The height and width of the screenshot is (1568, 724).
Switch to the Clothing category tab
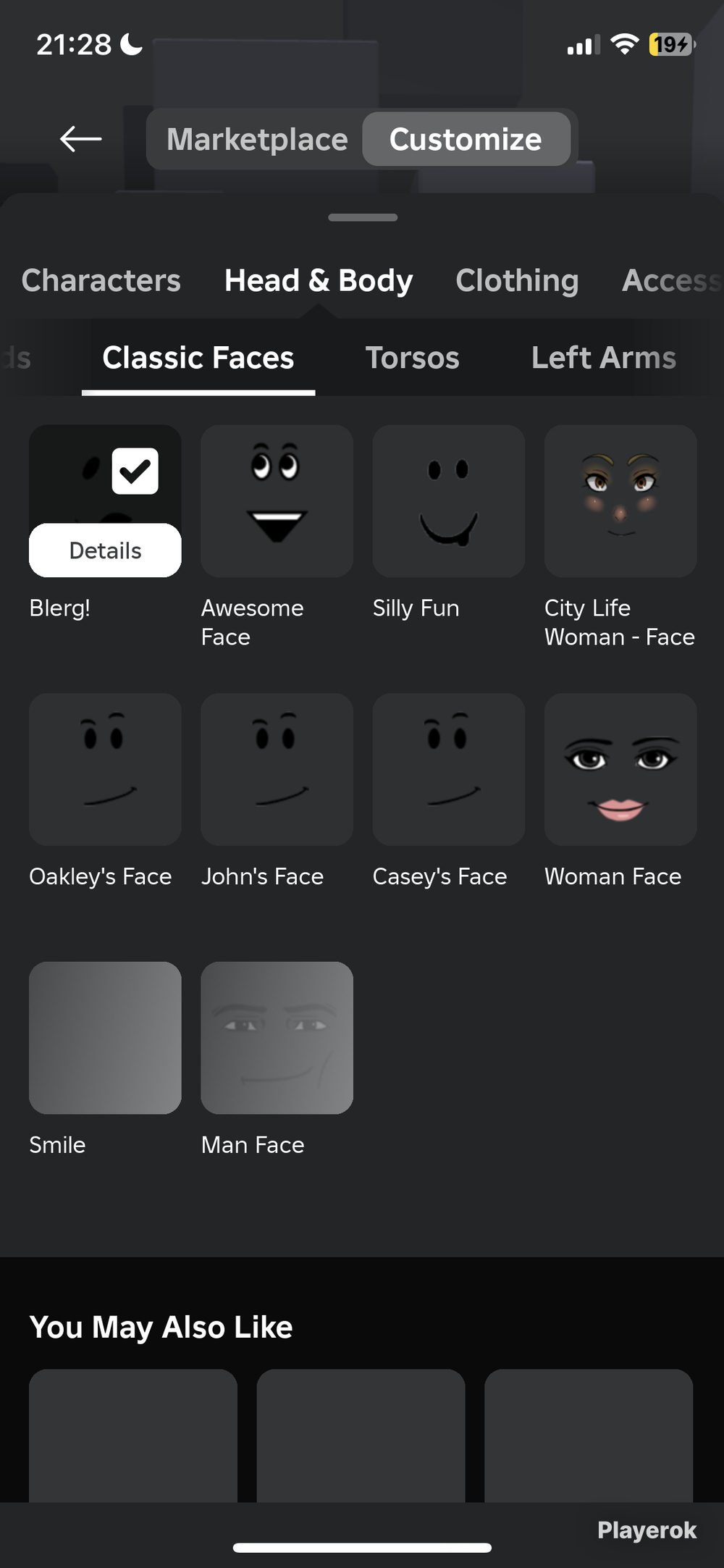pyautogui.click(x=517, y=281)
